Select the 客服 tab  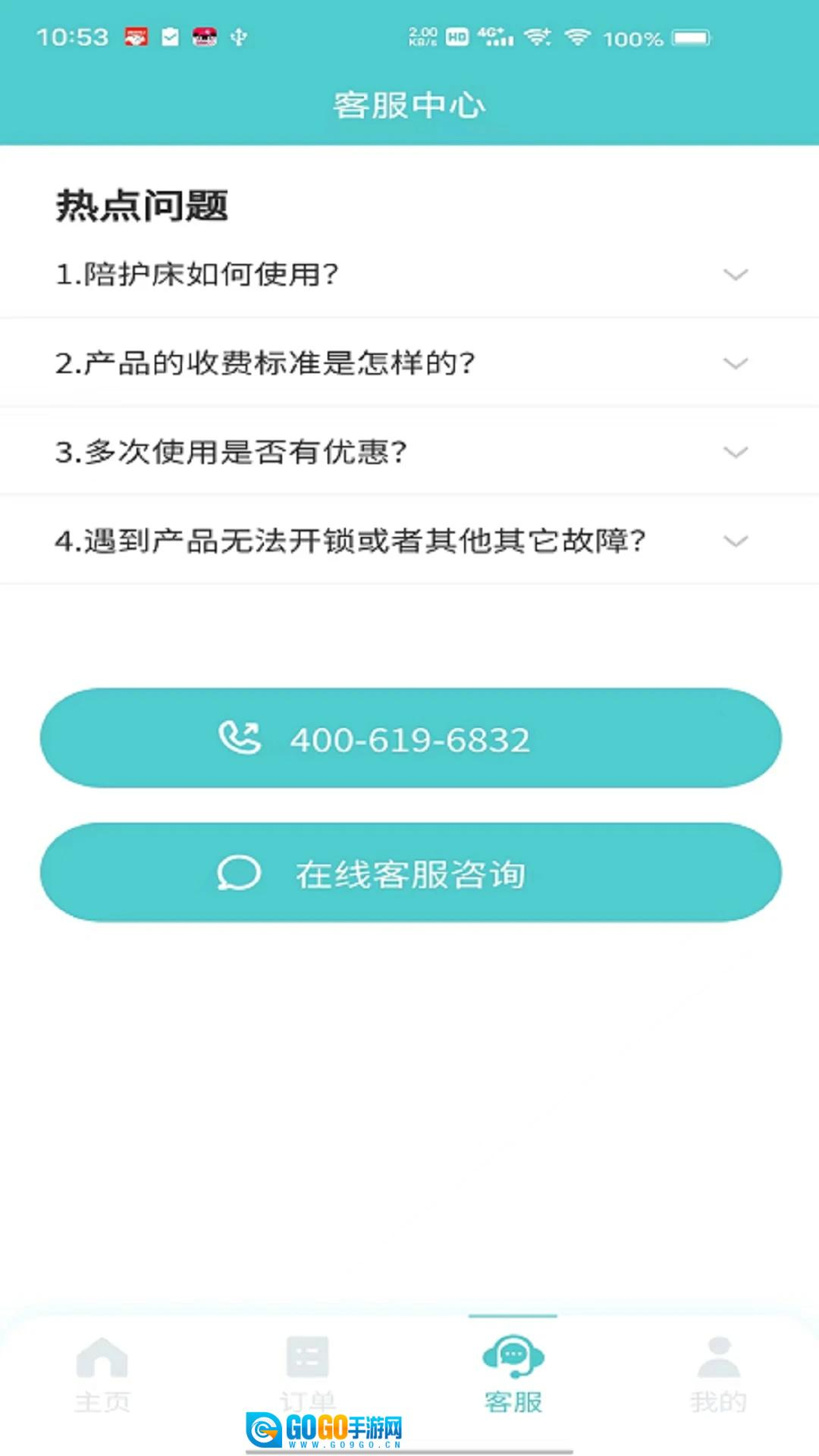[x=513, y=1374]
